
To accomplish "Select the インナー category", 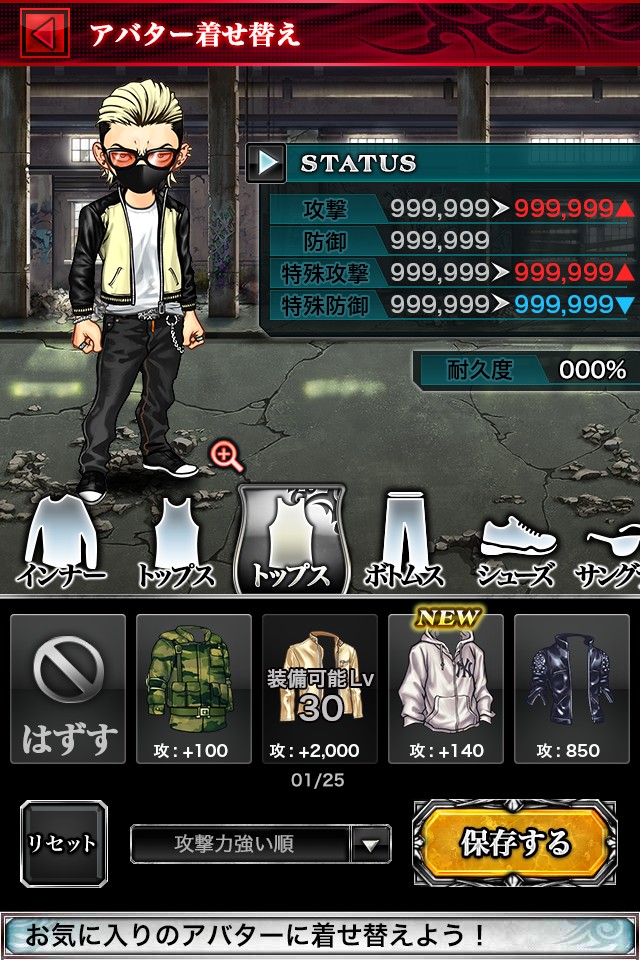I will click(x=61, y=542).
